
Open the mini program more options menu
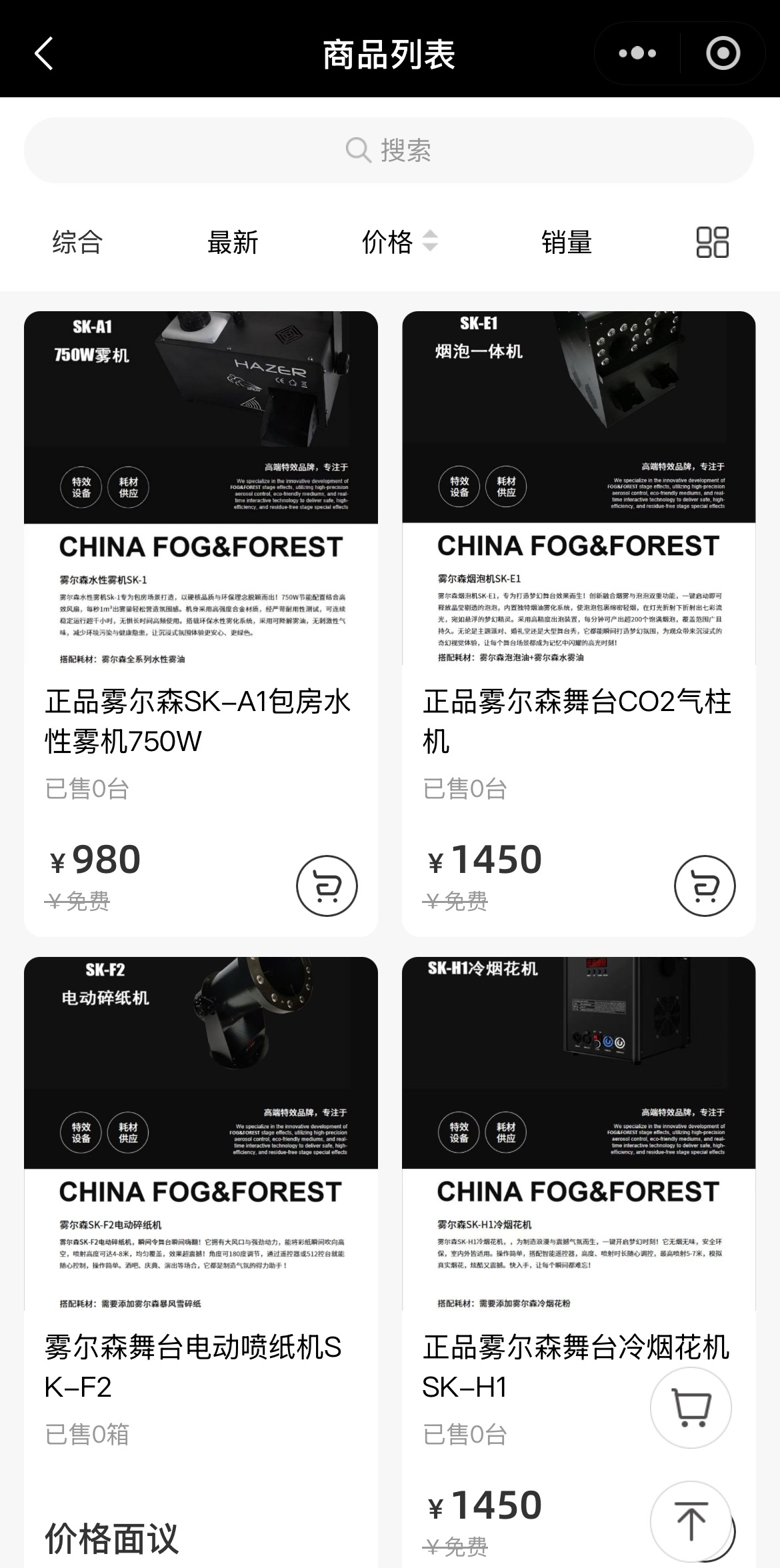tap(637, 53)
